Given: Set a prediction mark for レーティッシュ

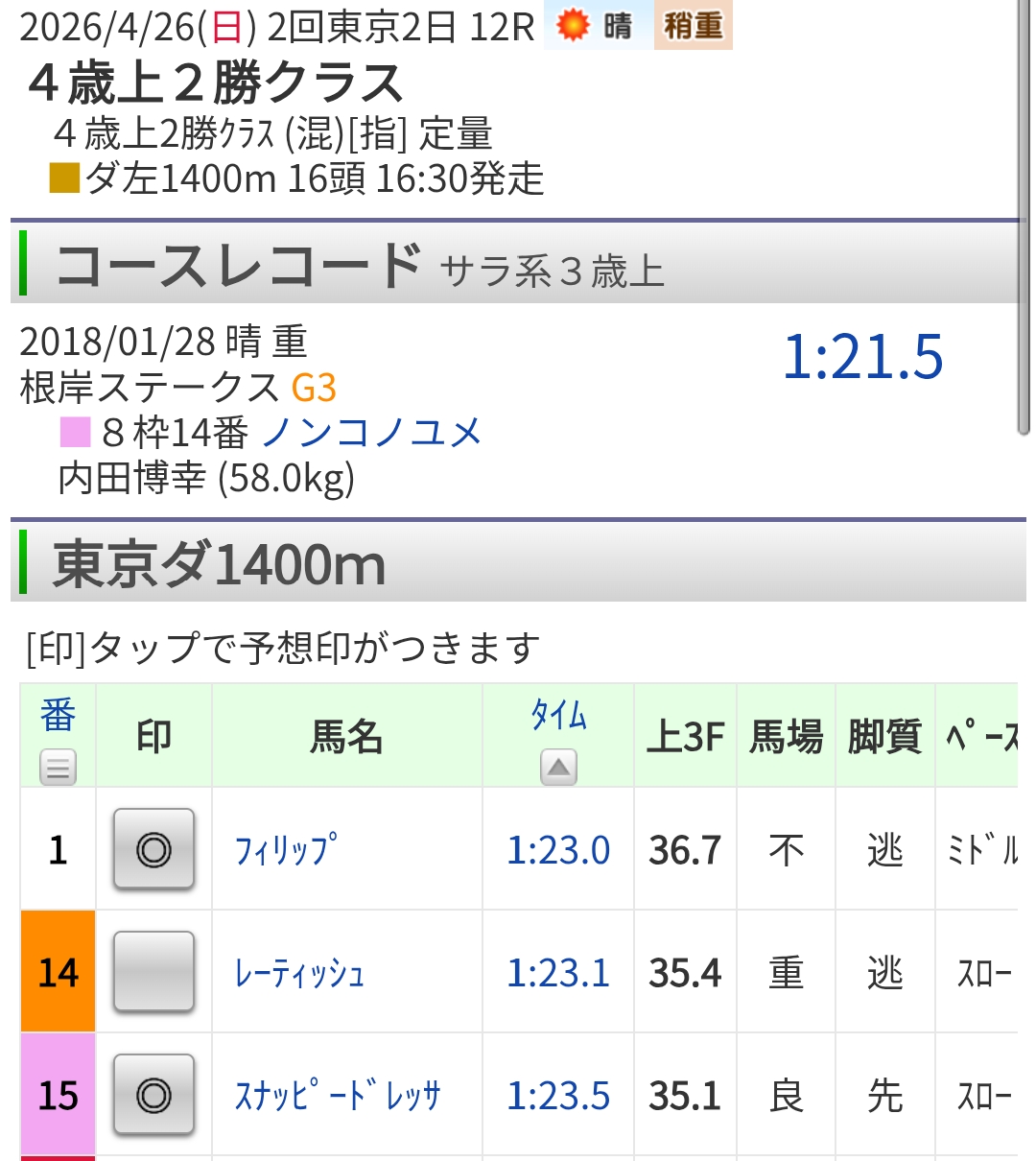Looking at the screenshot, I should pos(153,972).
